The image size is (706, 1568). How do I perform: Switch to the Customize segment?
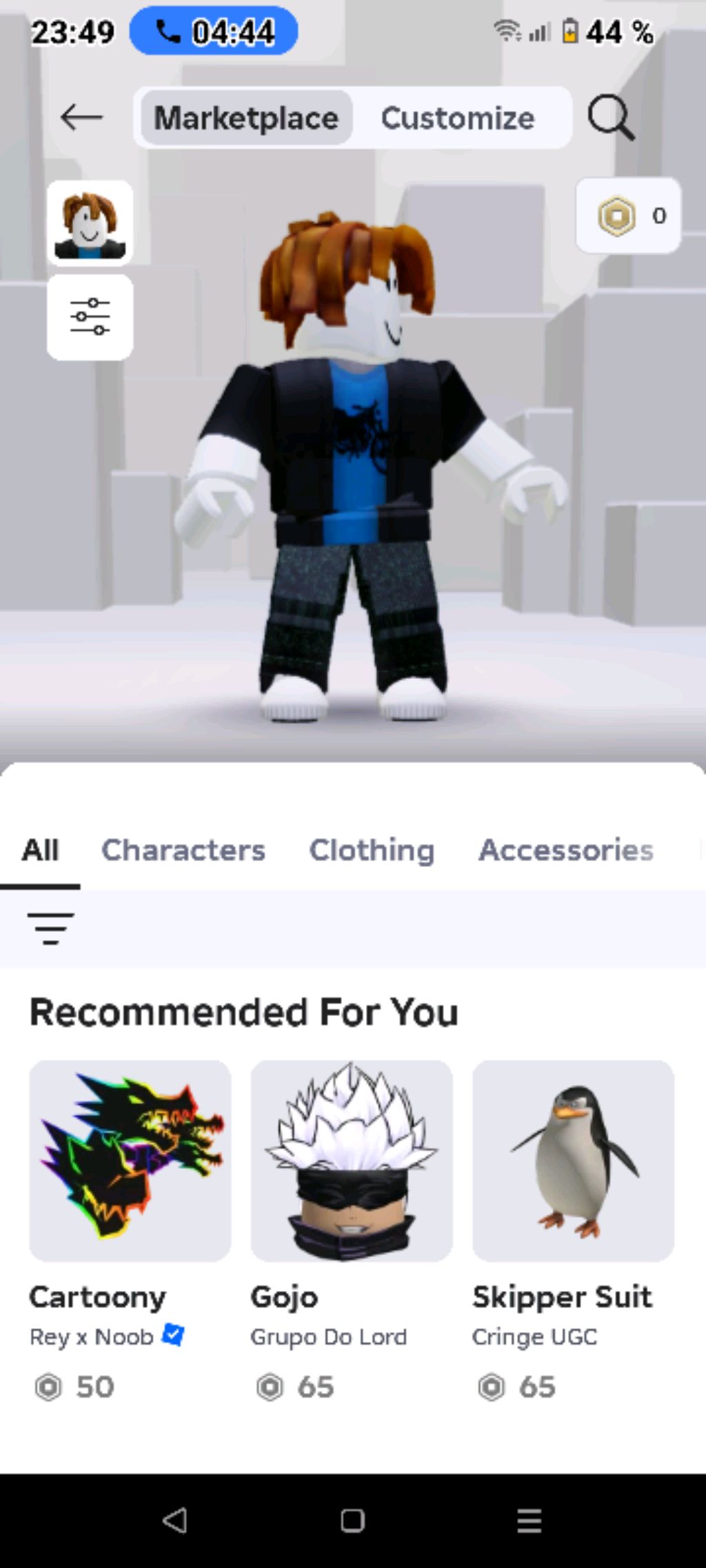click(x=458, y=118)
